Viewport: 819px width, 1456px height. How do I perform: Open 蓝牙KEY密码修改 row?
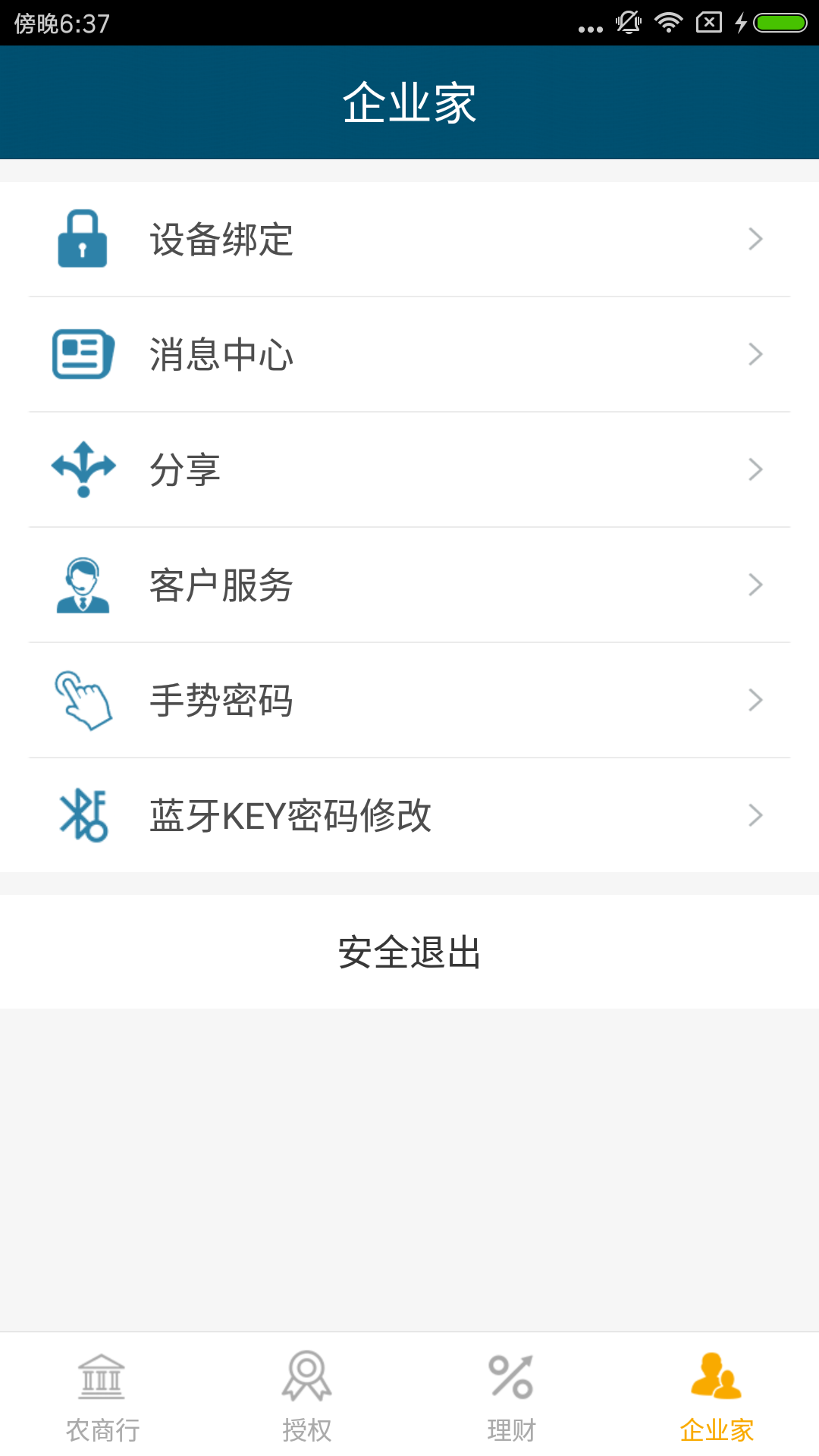click(x=409, y=816)
